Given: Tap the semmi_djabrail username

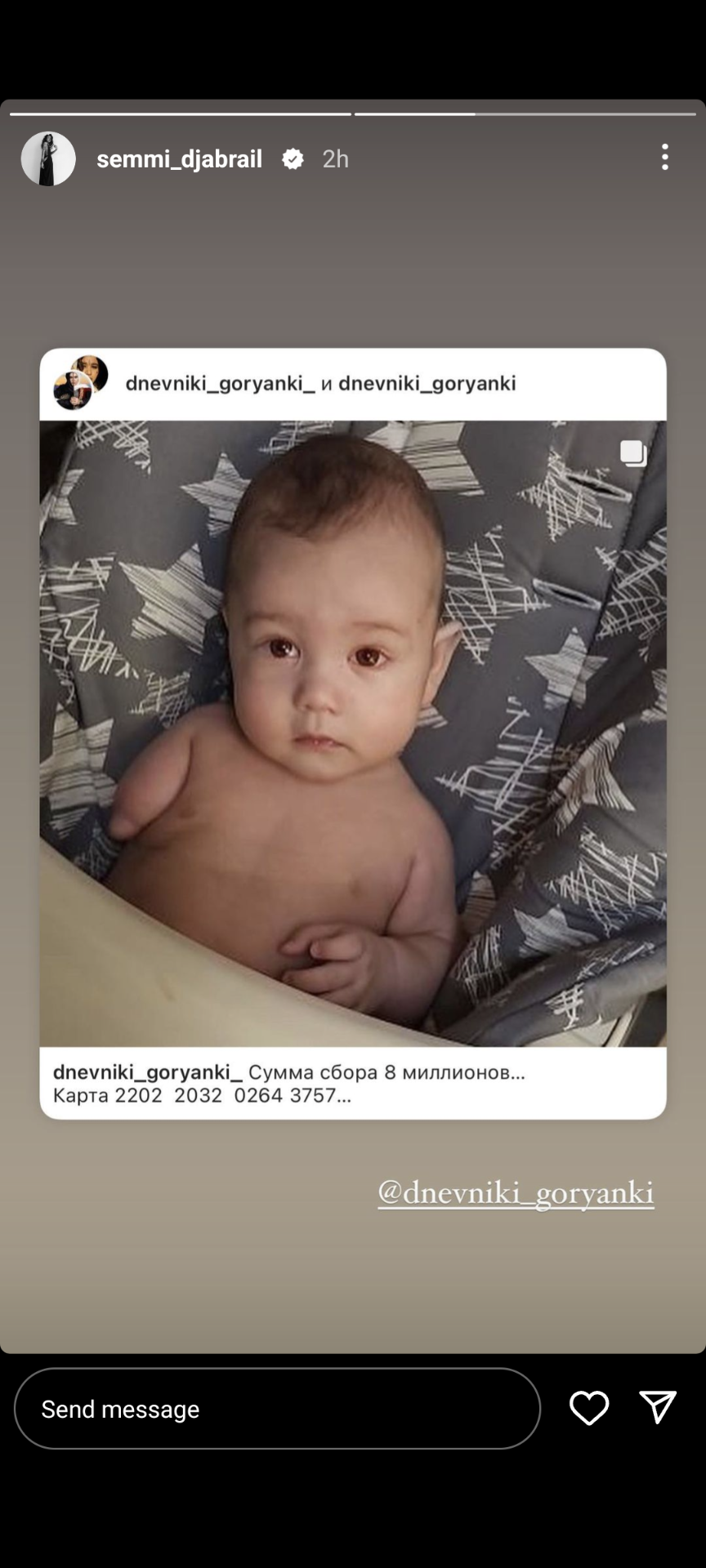Looking at the screenshot, I should pos(179,158).
